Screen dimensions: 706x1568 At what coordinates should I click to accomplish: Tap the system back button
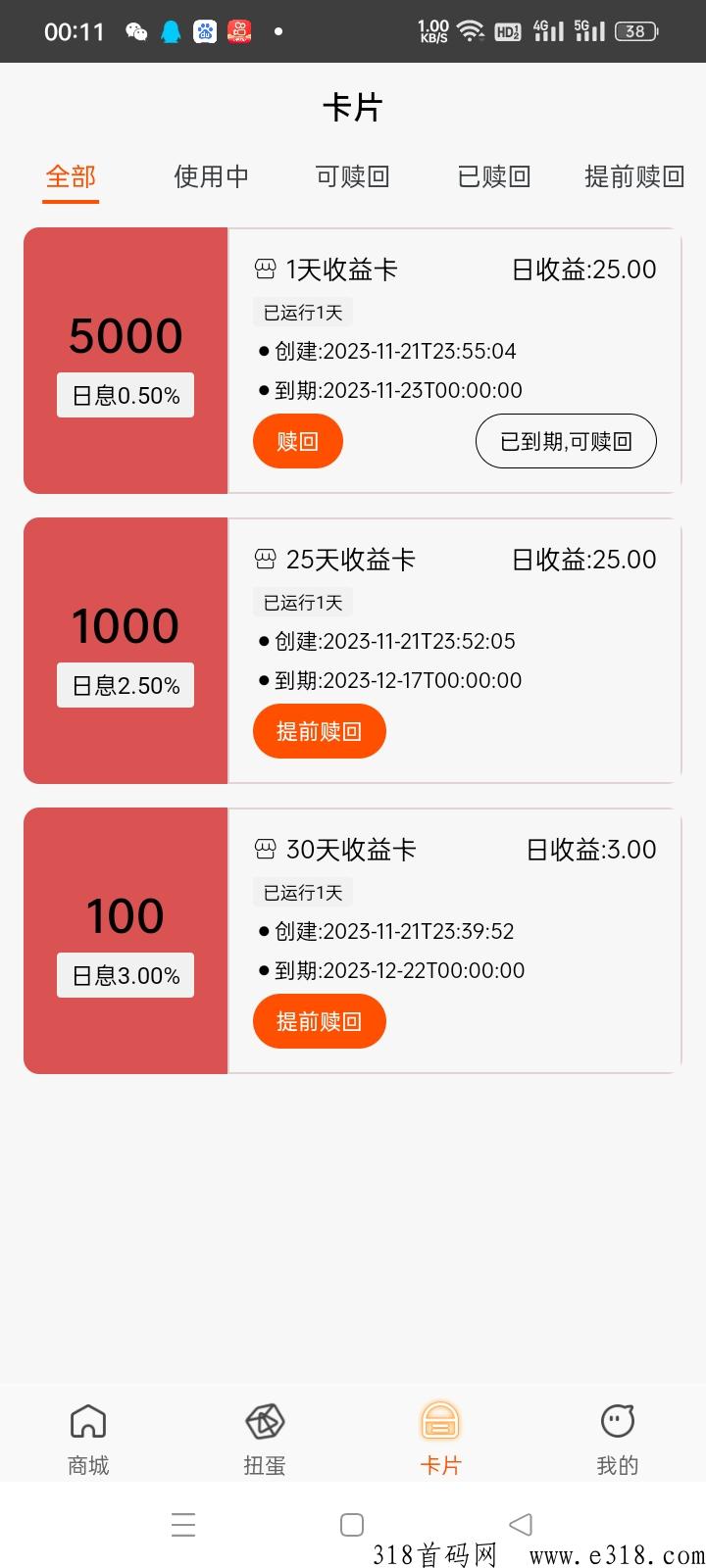pos(522,1525)
